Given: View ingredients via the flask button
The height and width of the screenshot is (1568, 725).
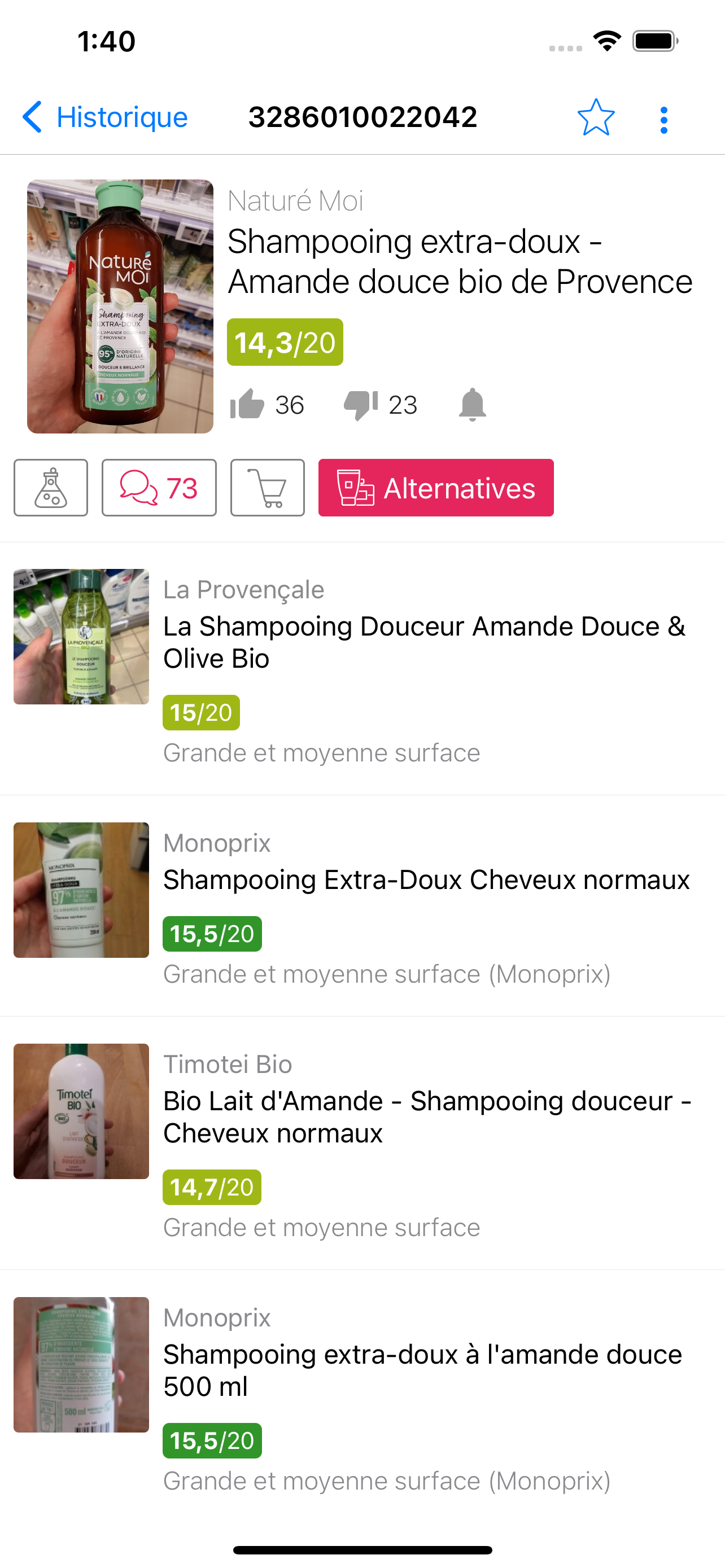Looking at the screenshot, I should pyautogui.click(x=50, y=488).
